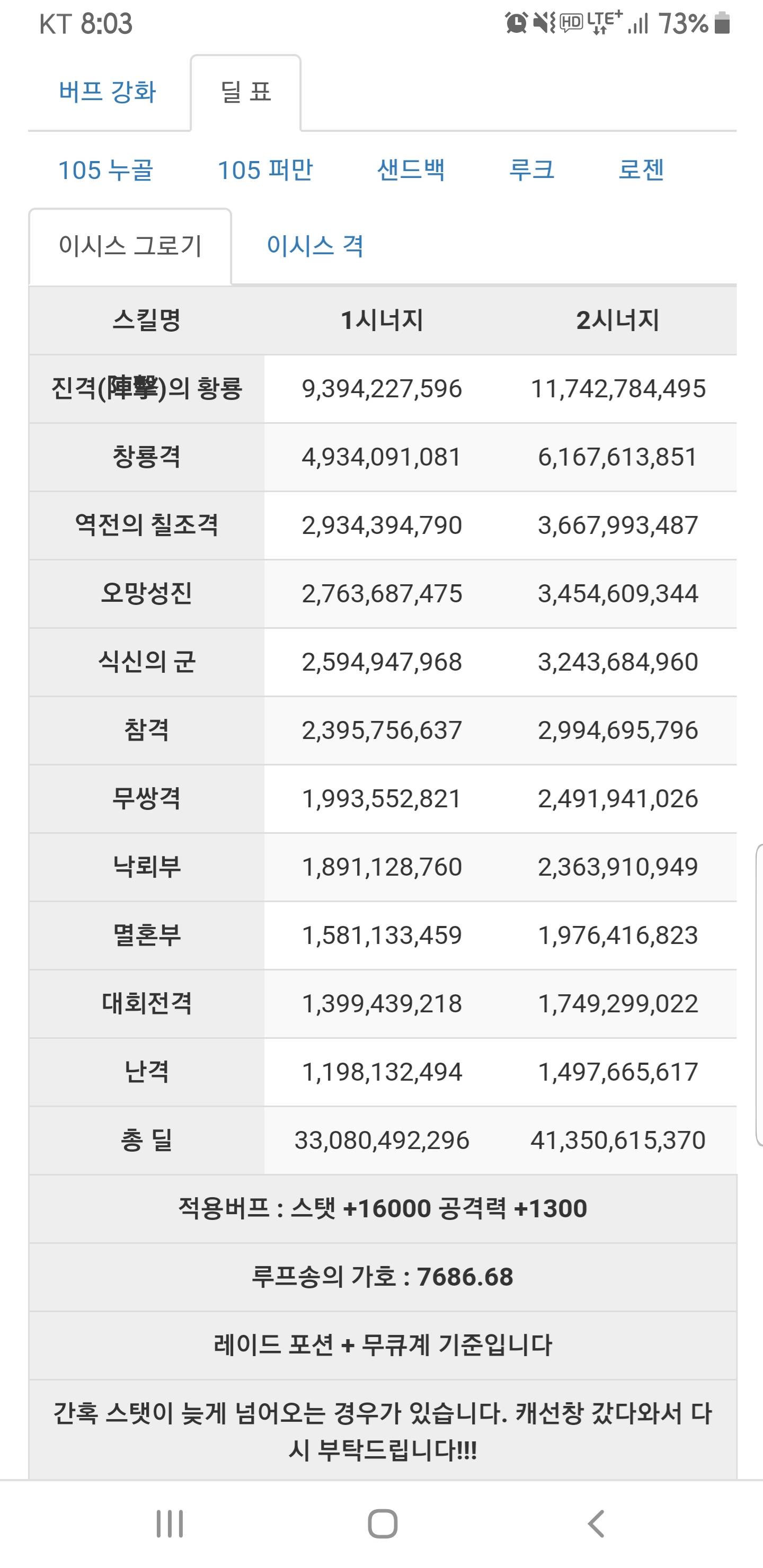The width and height of the screenshot is (763, 1568).
Task: Open the 105 누골 section
Action: [105, 170]
